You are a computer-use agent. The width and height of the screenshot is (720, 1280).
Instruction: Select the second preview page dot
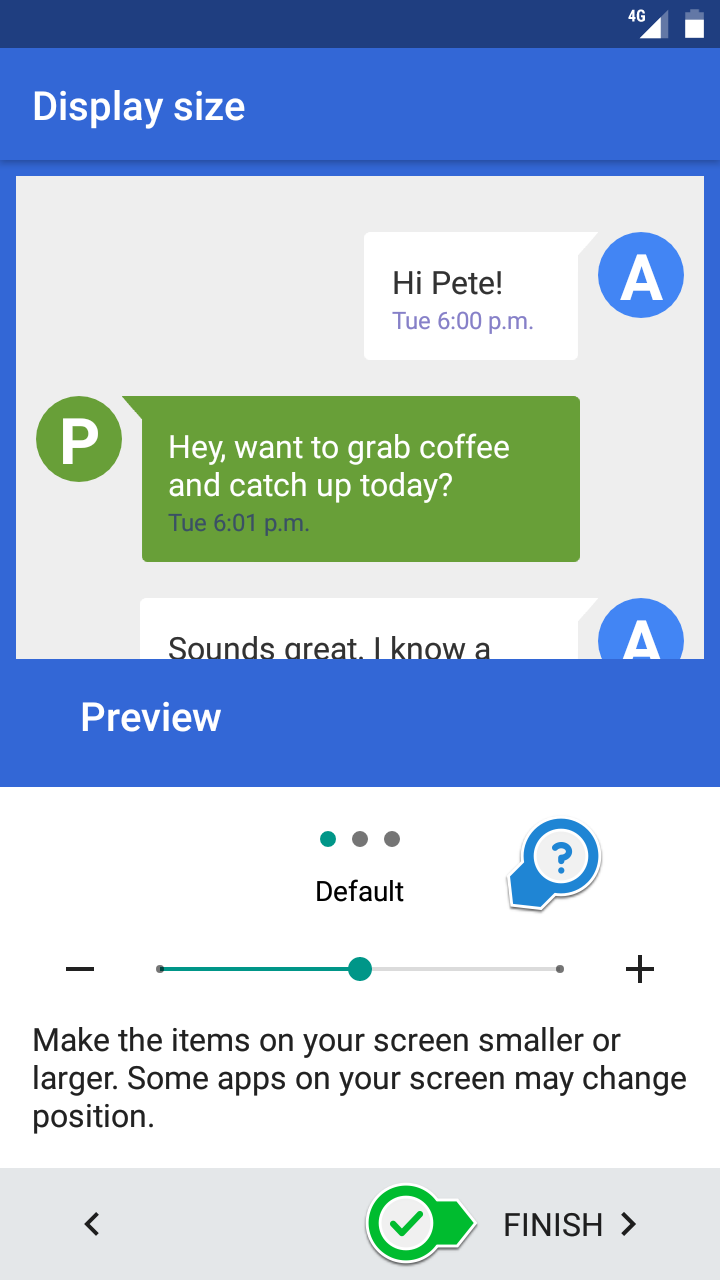pos(360,839)
